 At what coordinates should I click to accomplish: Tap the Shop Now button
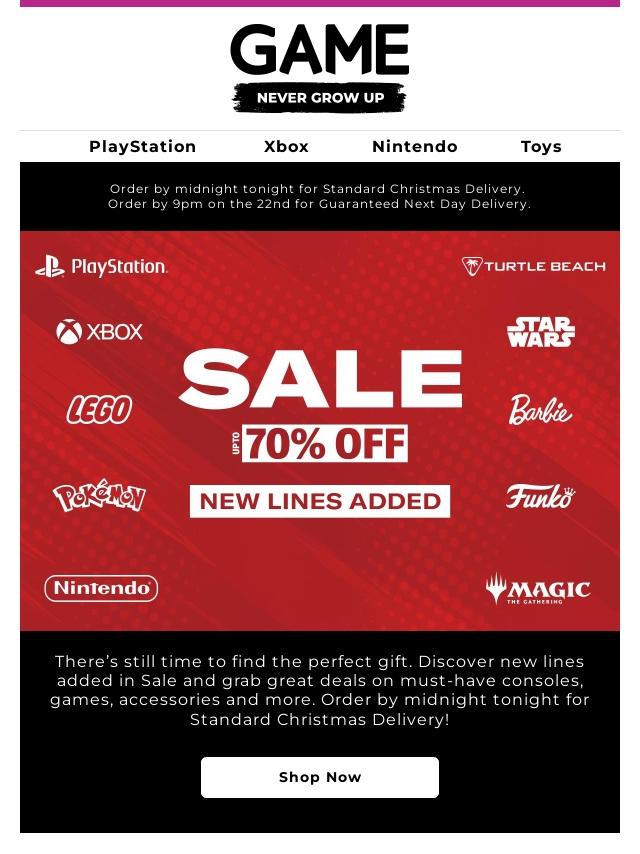point(320,777)
